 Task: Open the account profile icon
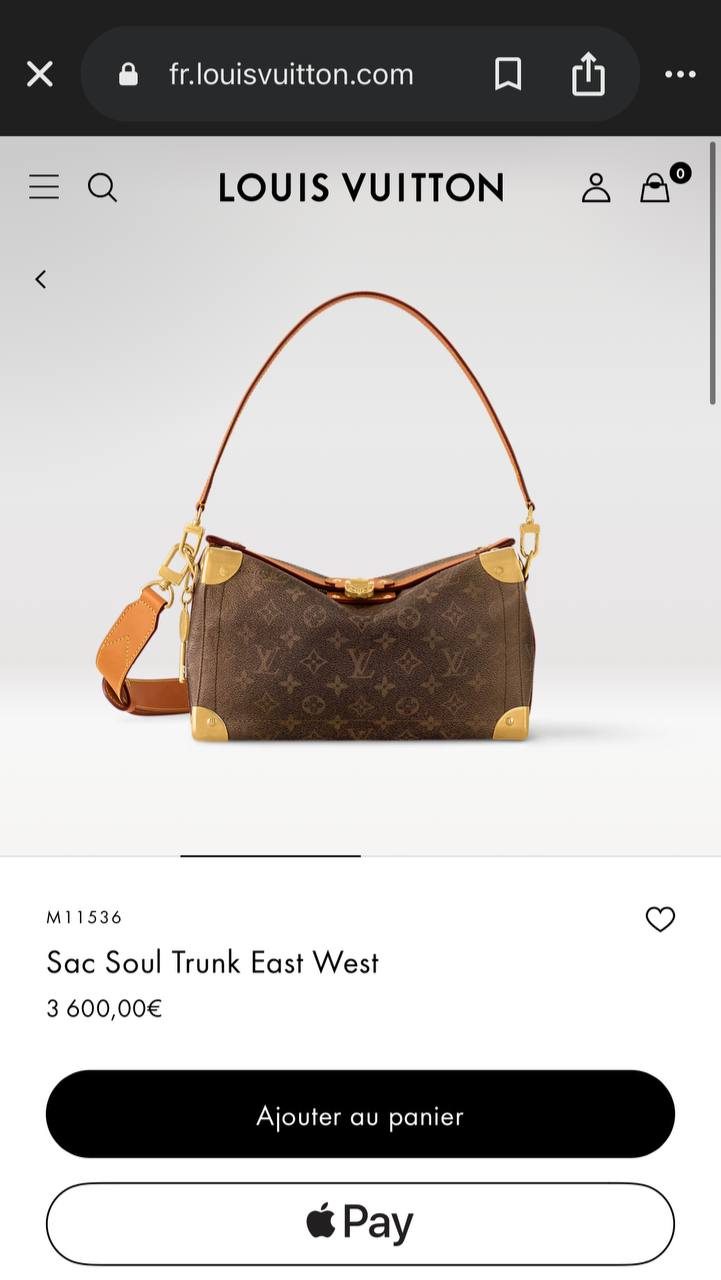[596, 187]
